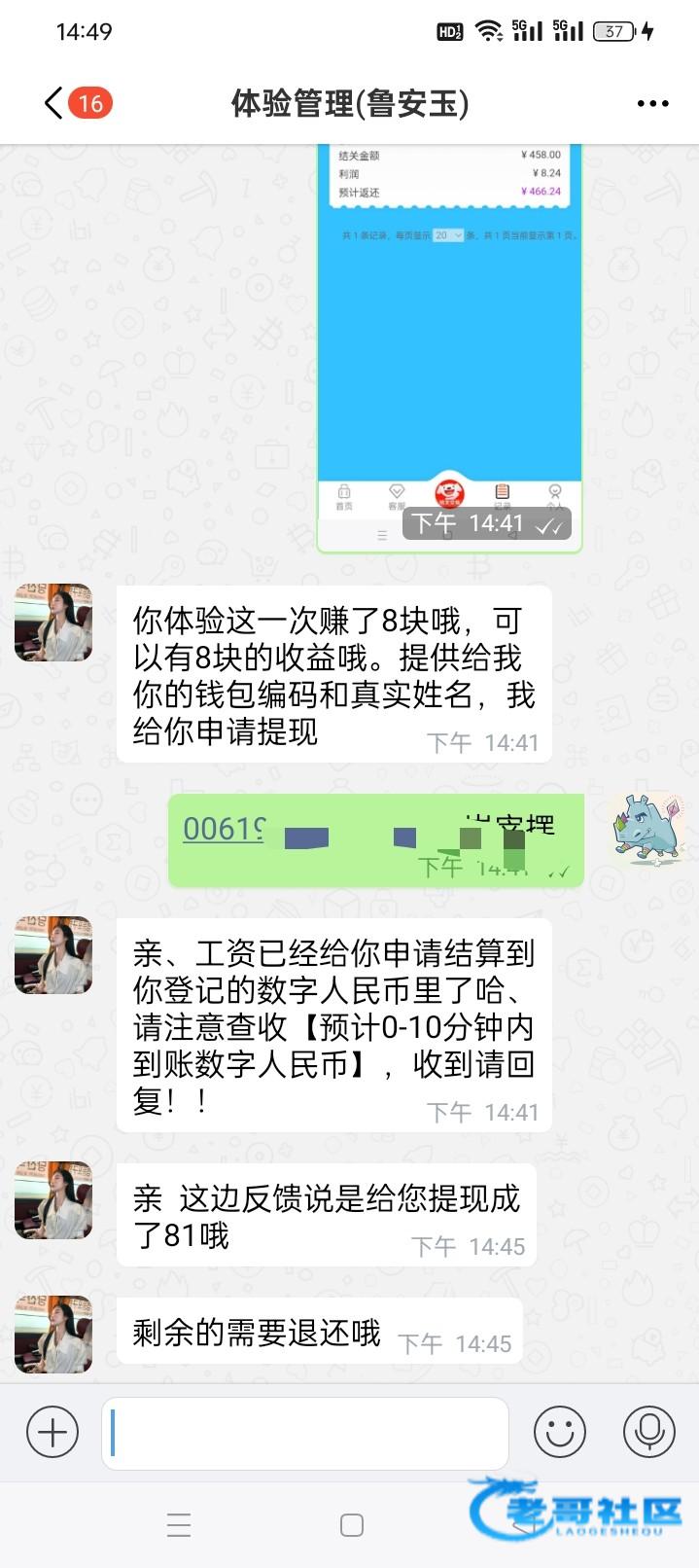Open the plus attachment menu
This screenshot has width=699, height=1568.
[x=52, y=1432]
